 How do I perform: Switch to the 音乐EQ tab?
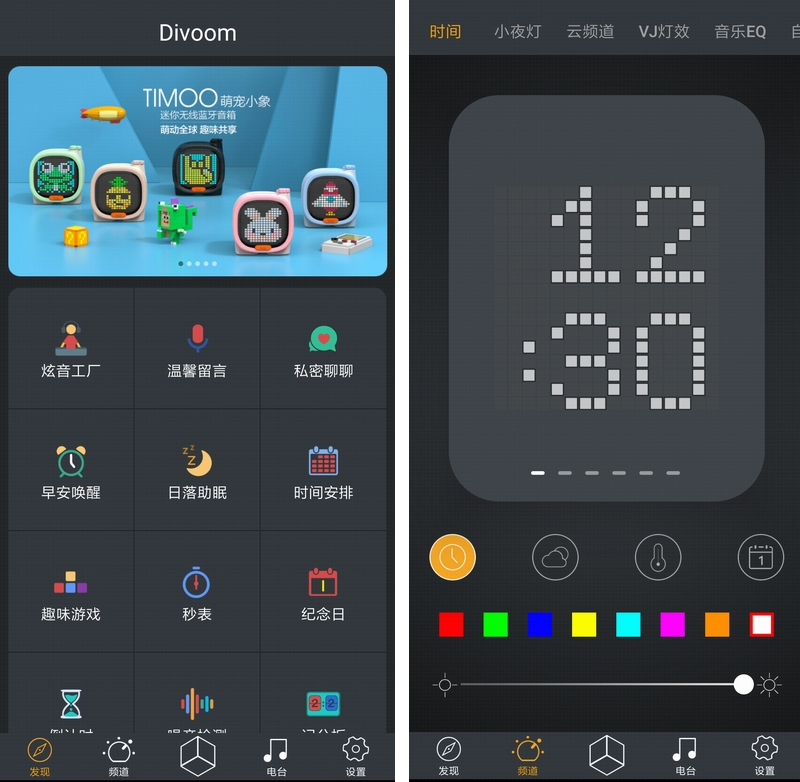[740, 31]
